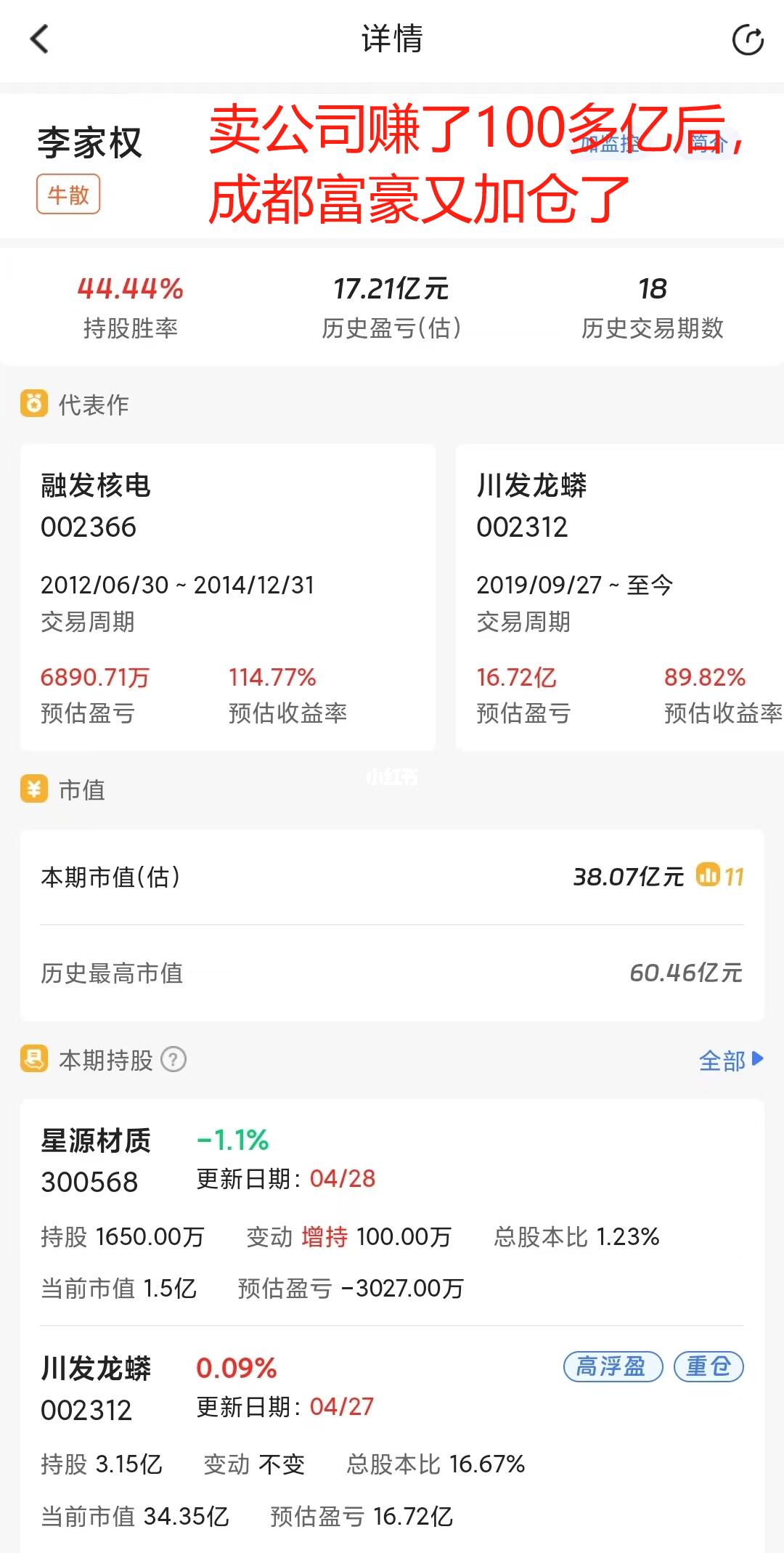Viewport: 784px width, 1553px height.
Task: Go back from the details page
Action: 40,39
